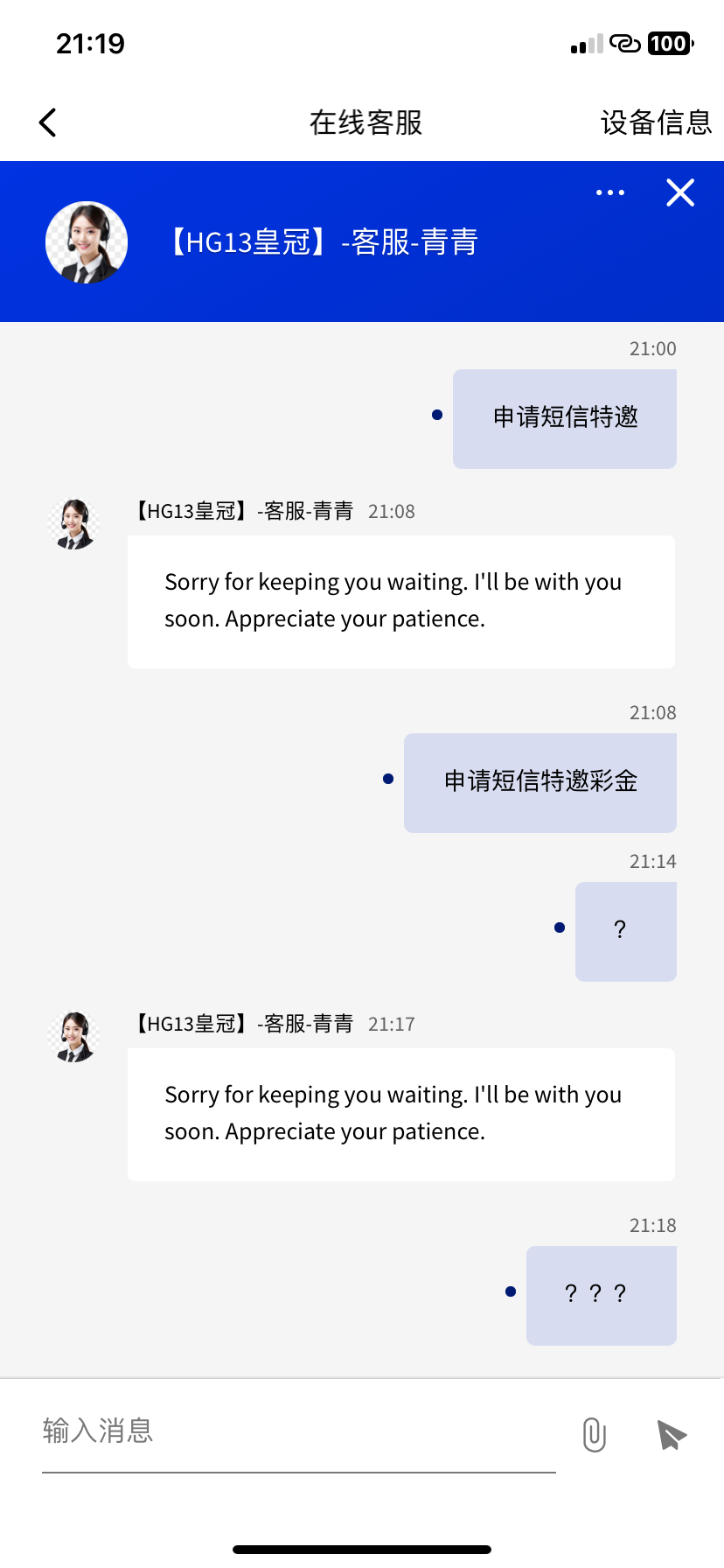Open 设备信息 device info
This screenshot has width=724, height=1568.
click(656, 122)
